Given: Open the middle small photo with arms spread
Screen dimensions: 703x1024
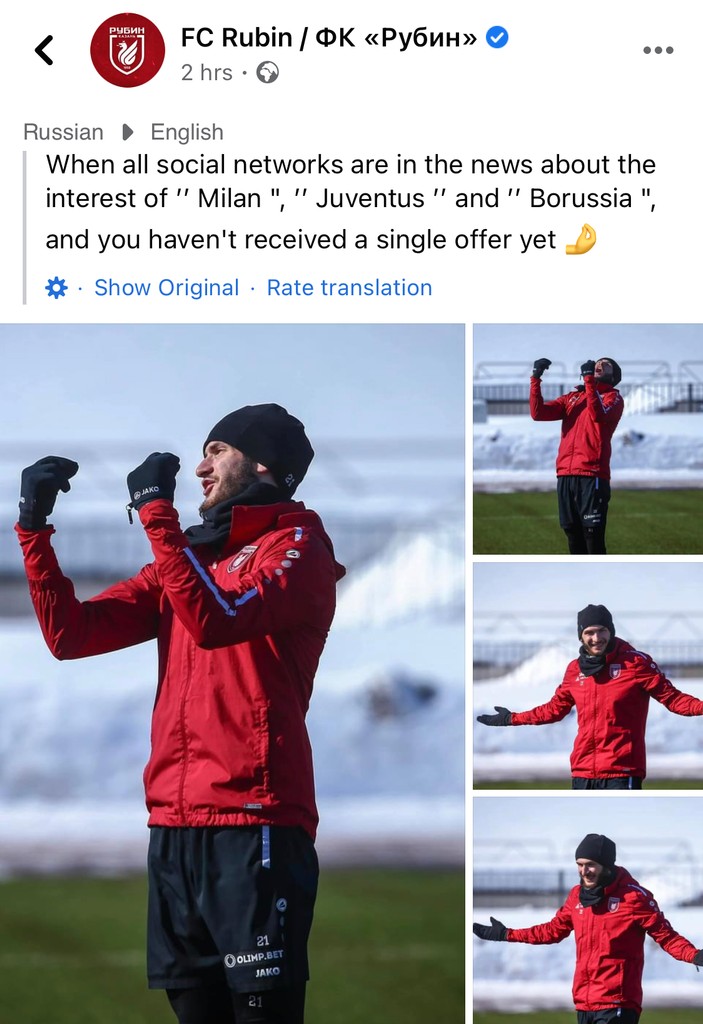Looking at the screenshot, I should 588,676.
